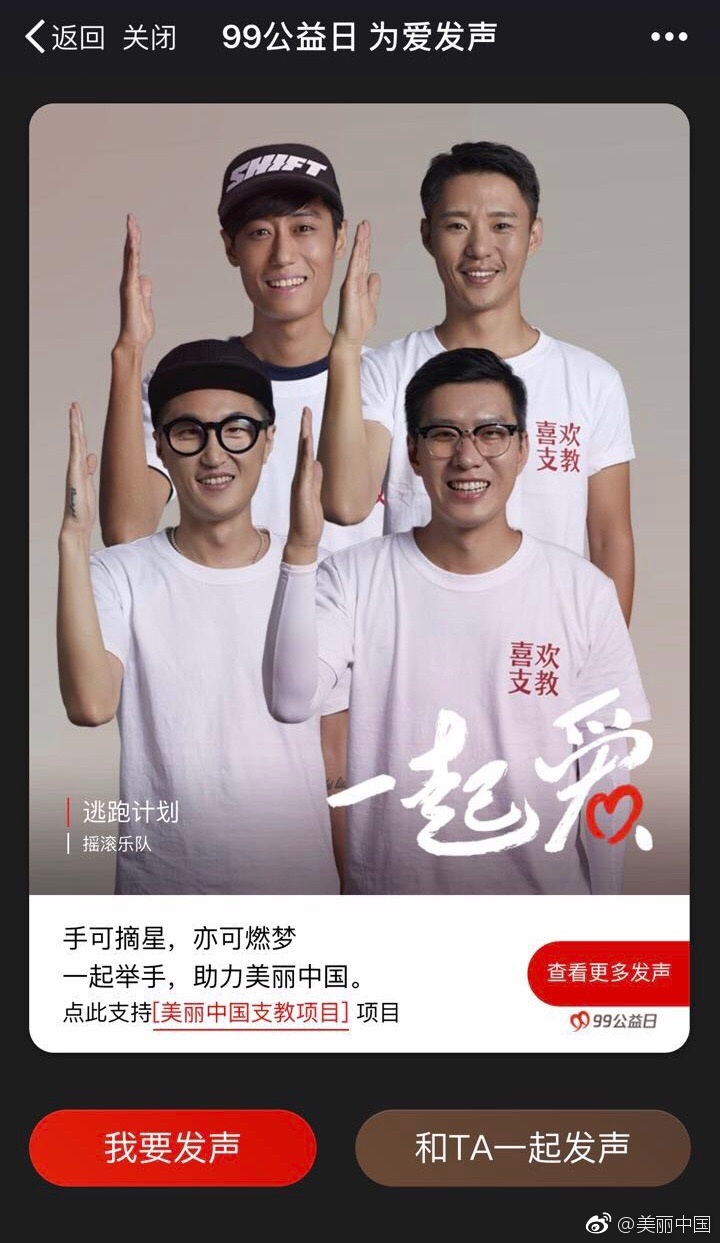Go back using the 返回 arrow
Viewport: 720px width, 1243px height.
click(x=64, y=38)
